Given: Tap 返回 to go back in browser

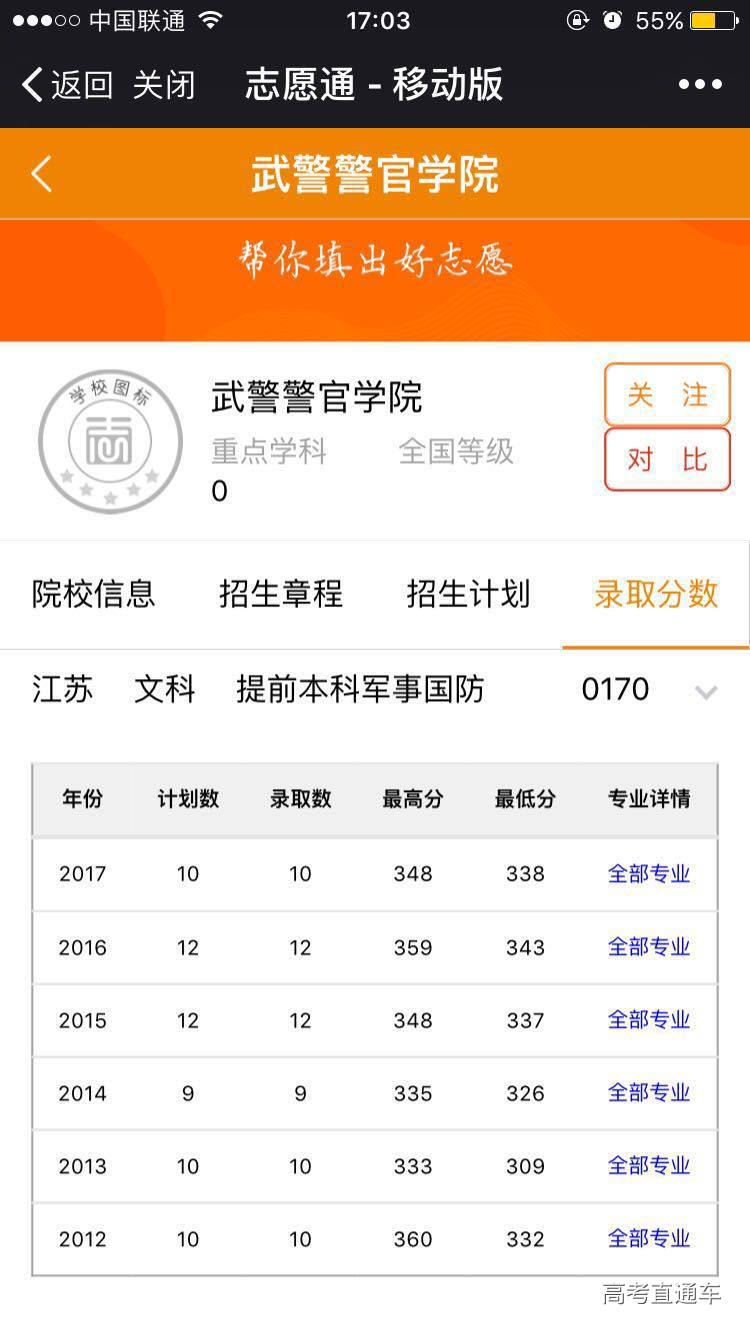Looking at the screenshot, I should tap(67, 85).
